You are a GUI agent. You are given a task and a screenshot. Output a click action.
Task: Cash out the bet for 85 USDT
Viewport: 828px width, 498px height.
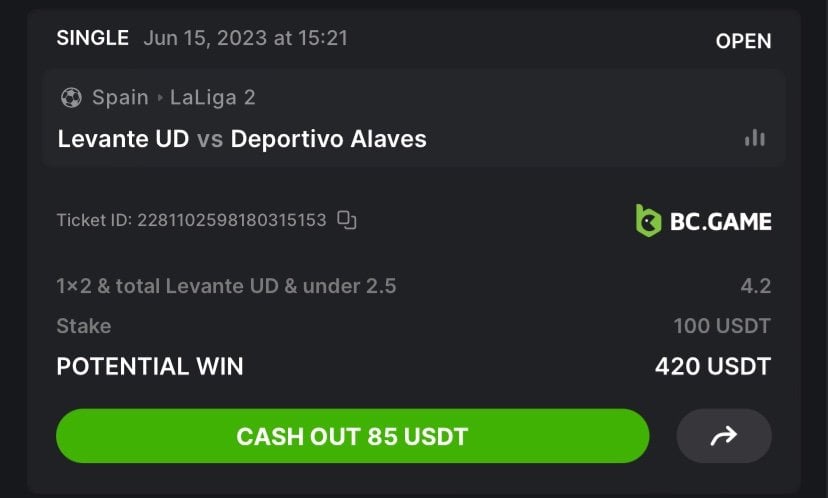(x=352, y=436)
